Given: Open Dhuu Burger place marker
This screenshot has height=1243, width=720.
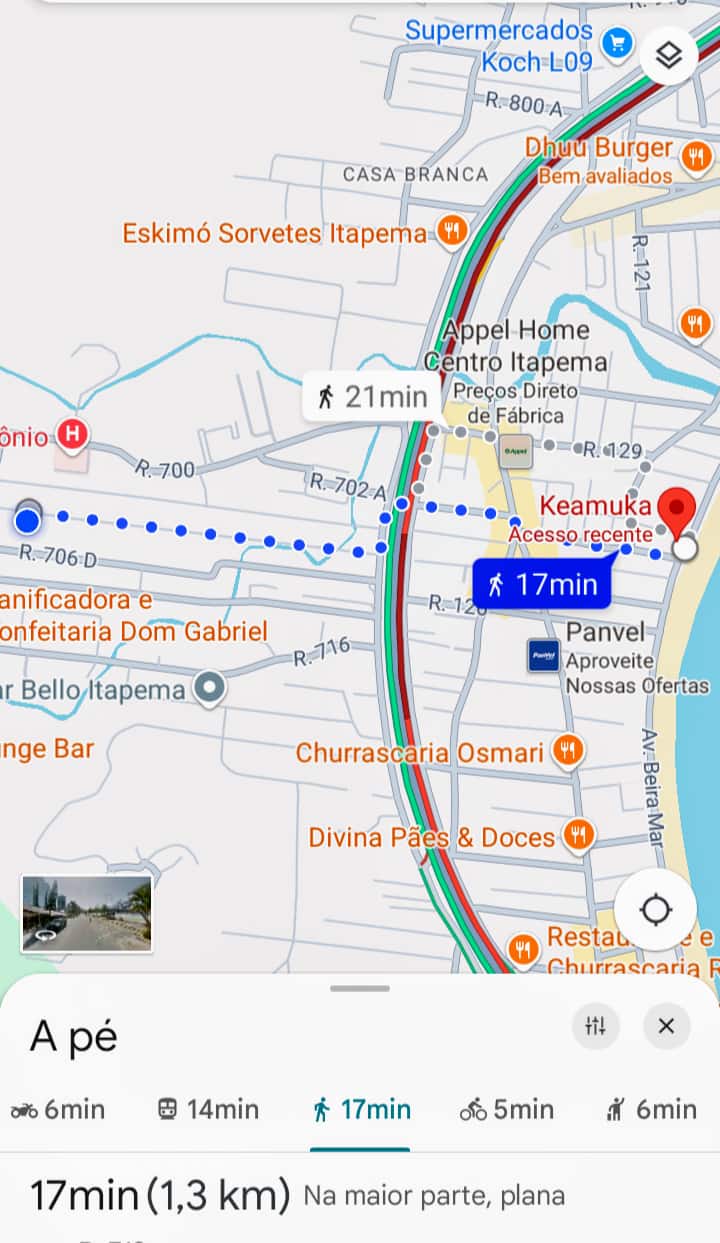Looking at the screenshot, I should pos(696,156).
